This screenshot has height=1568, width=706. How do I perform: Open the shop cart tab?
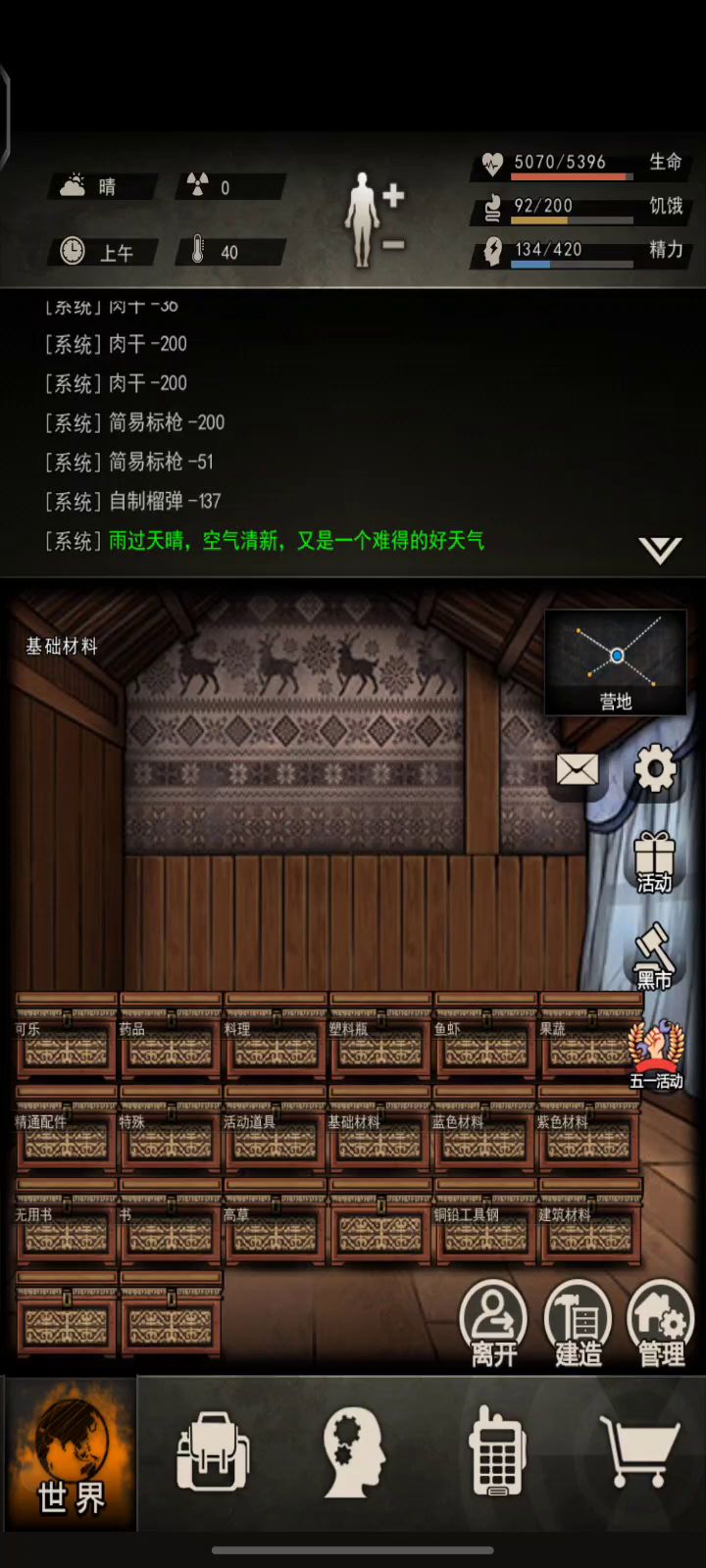tap(638, 1454)
